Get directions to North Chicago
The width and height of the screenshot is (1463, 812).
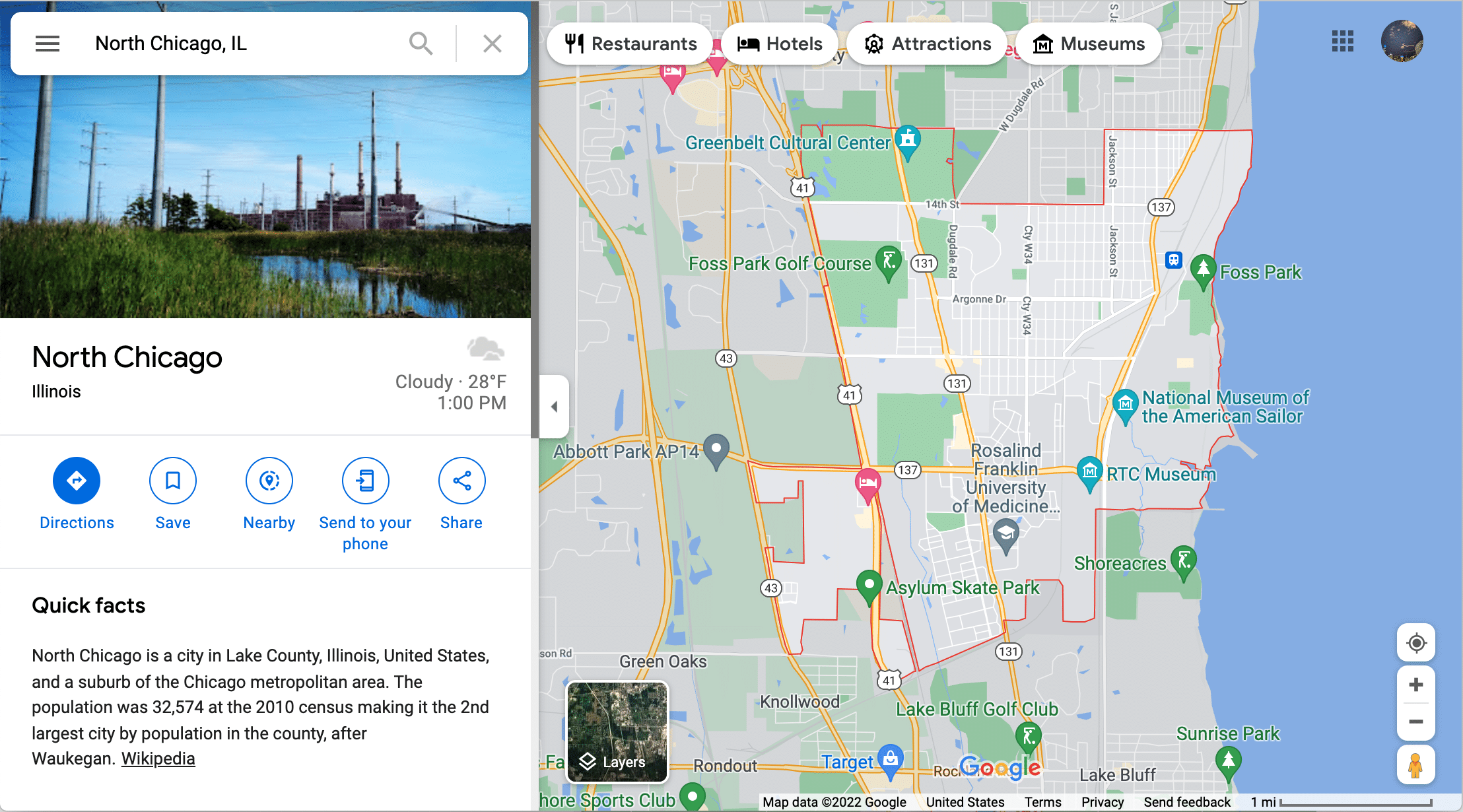(77, 481)
